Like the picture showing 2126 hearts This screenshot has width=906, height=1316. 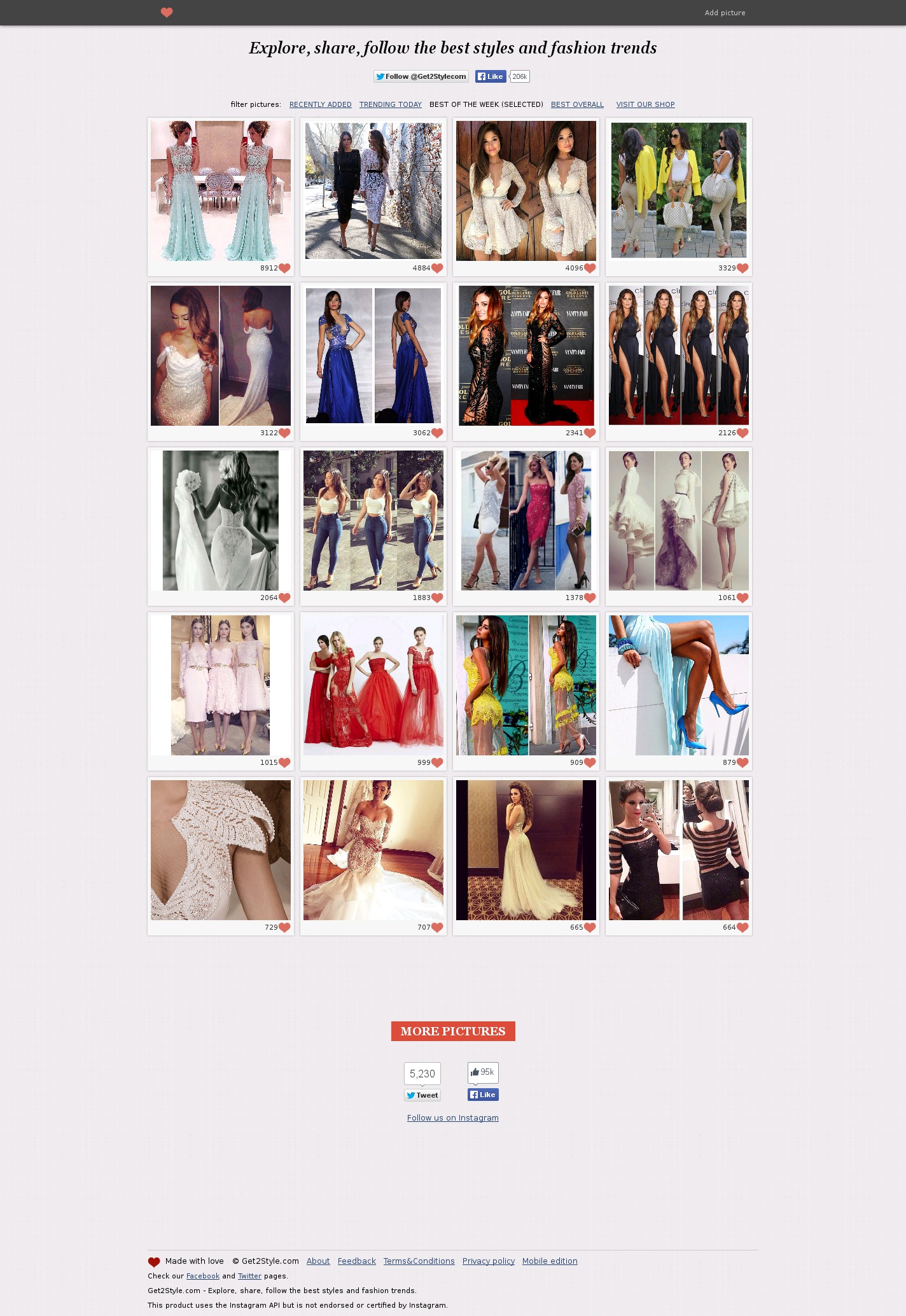pos(742,433)
